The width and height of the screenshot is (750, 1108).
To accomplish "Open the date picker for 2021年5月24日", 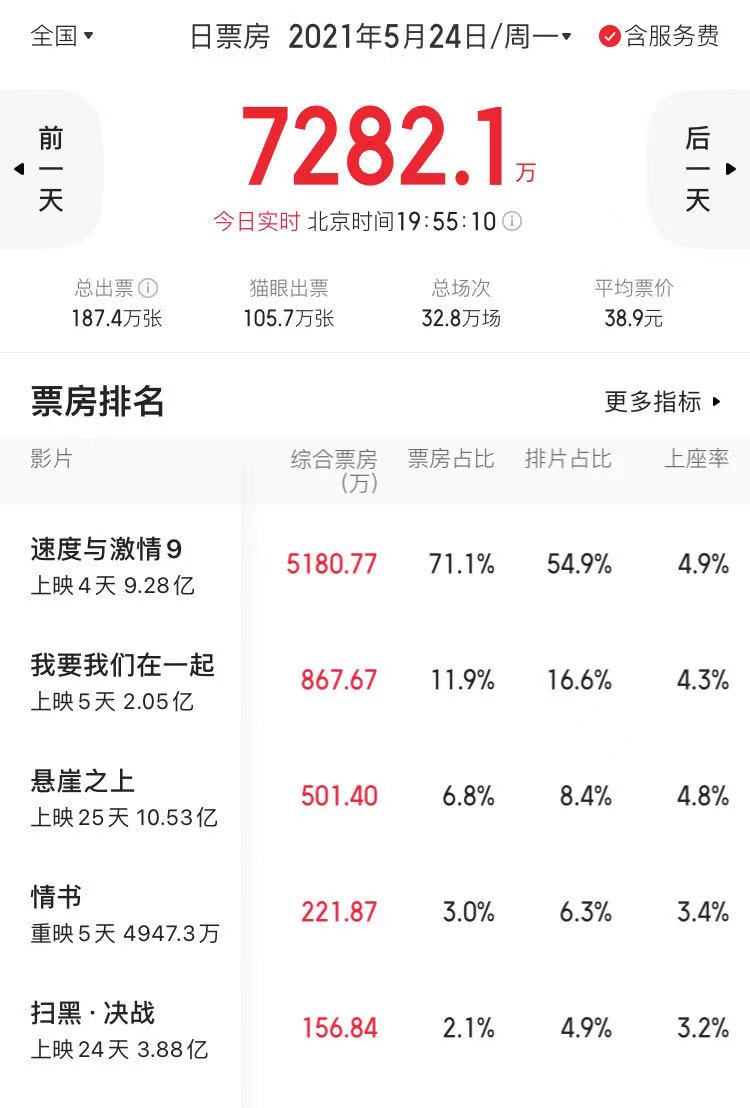I will (430, 38).
